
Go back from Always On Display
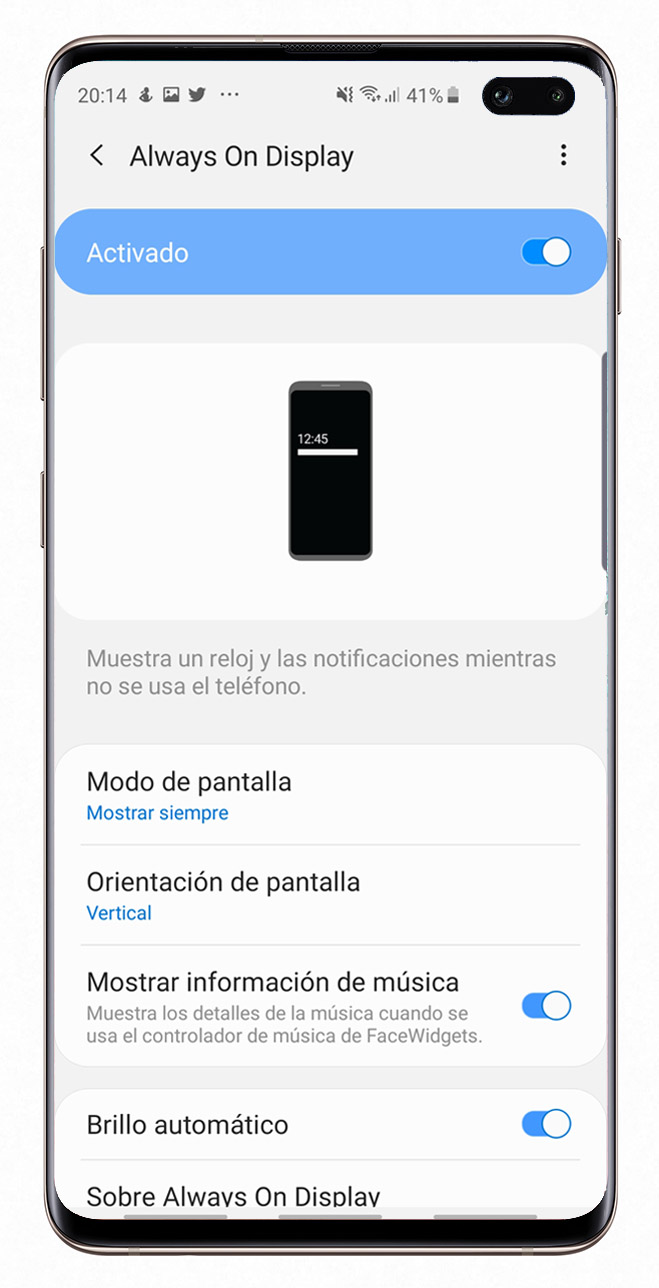tap(97, 156)
